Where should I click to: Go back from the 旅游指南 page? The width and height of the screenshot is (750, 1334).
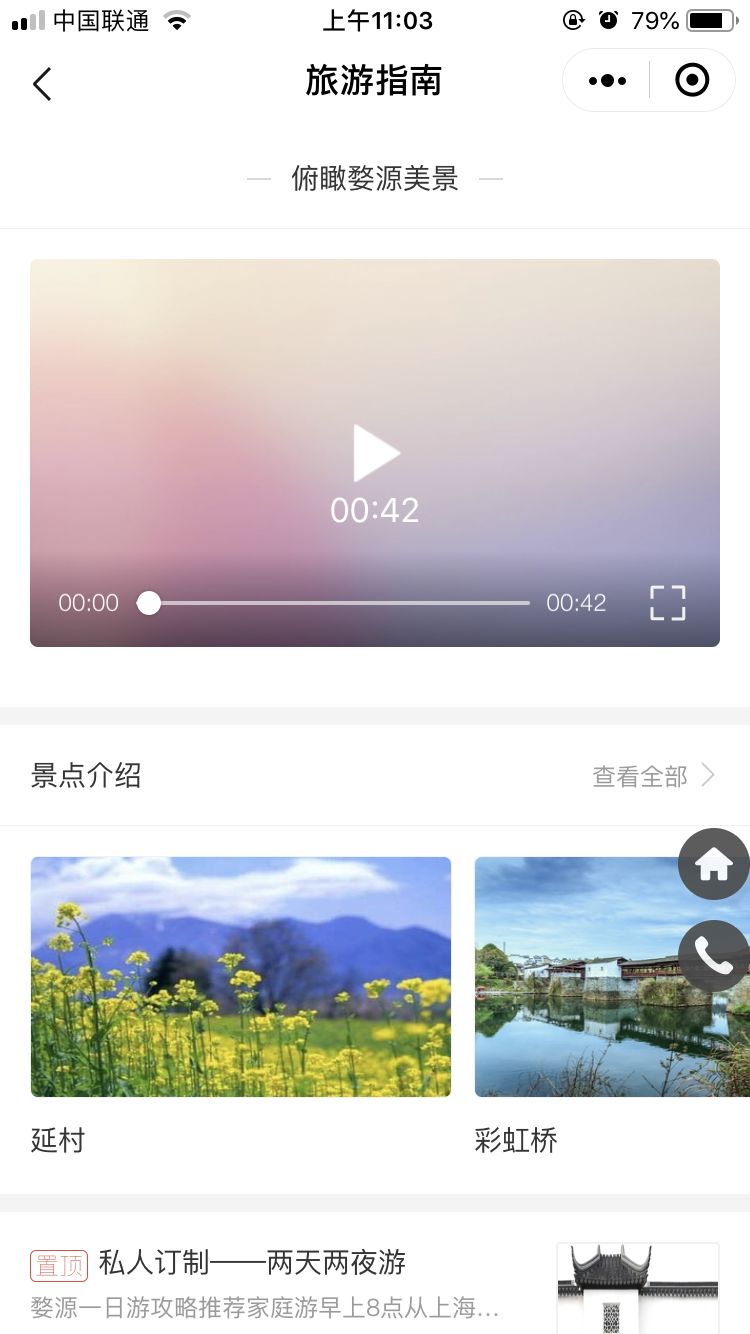click(42, 84)
